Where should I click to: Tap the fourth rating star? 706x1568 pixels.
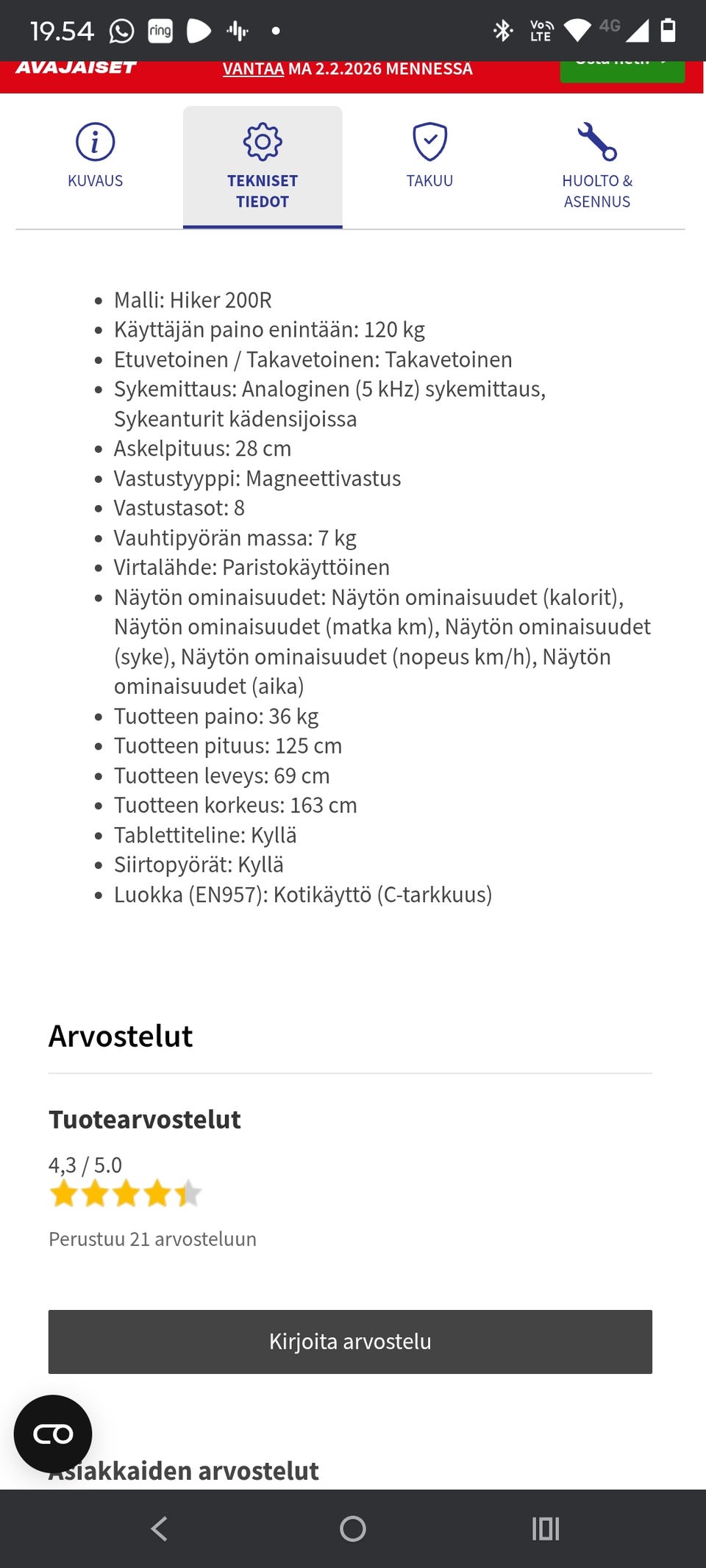[158, 1192]
